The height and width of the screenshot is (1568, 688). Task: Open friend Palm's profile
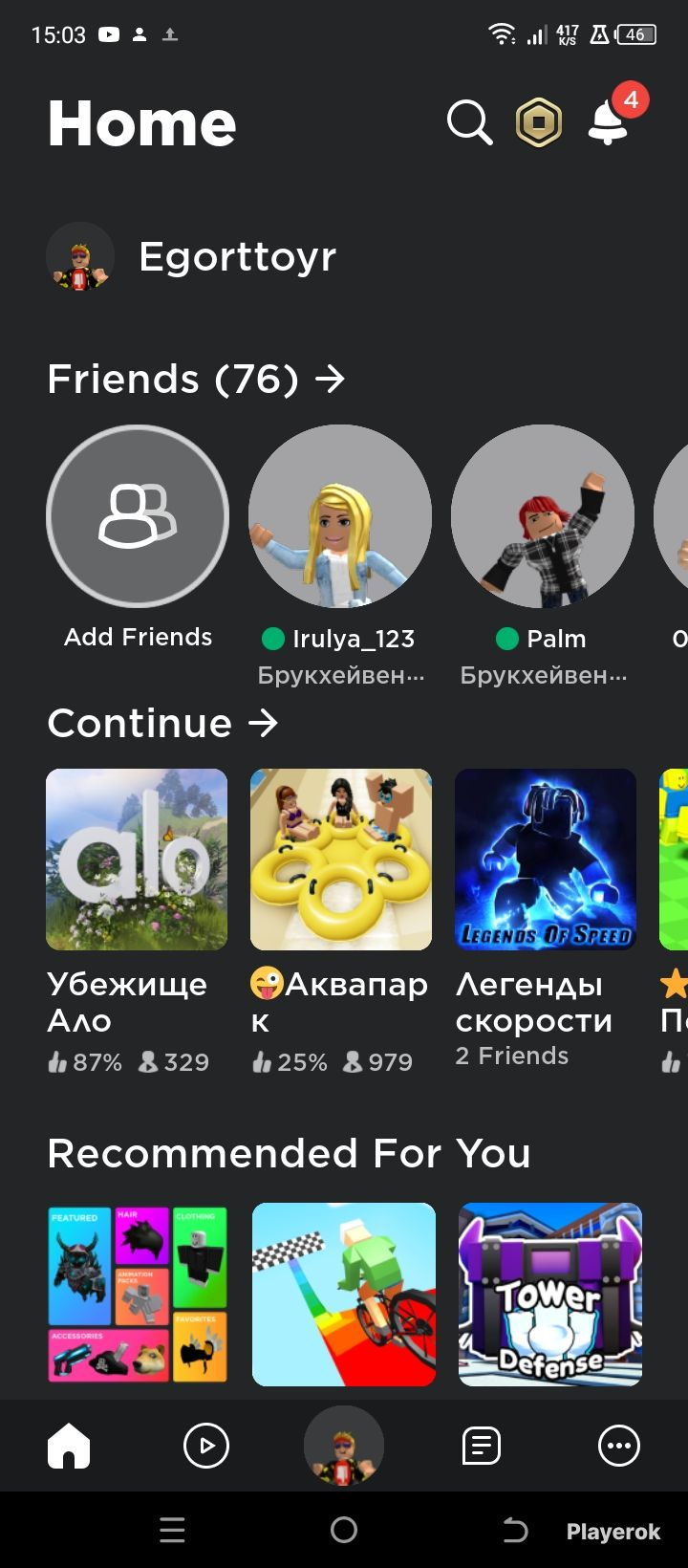pyautogui.click(x=543, y=556)
